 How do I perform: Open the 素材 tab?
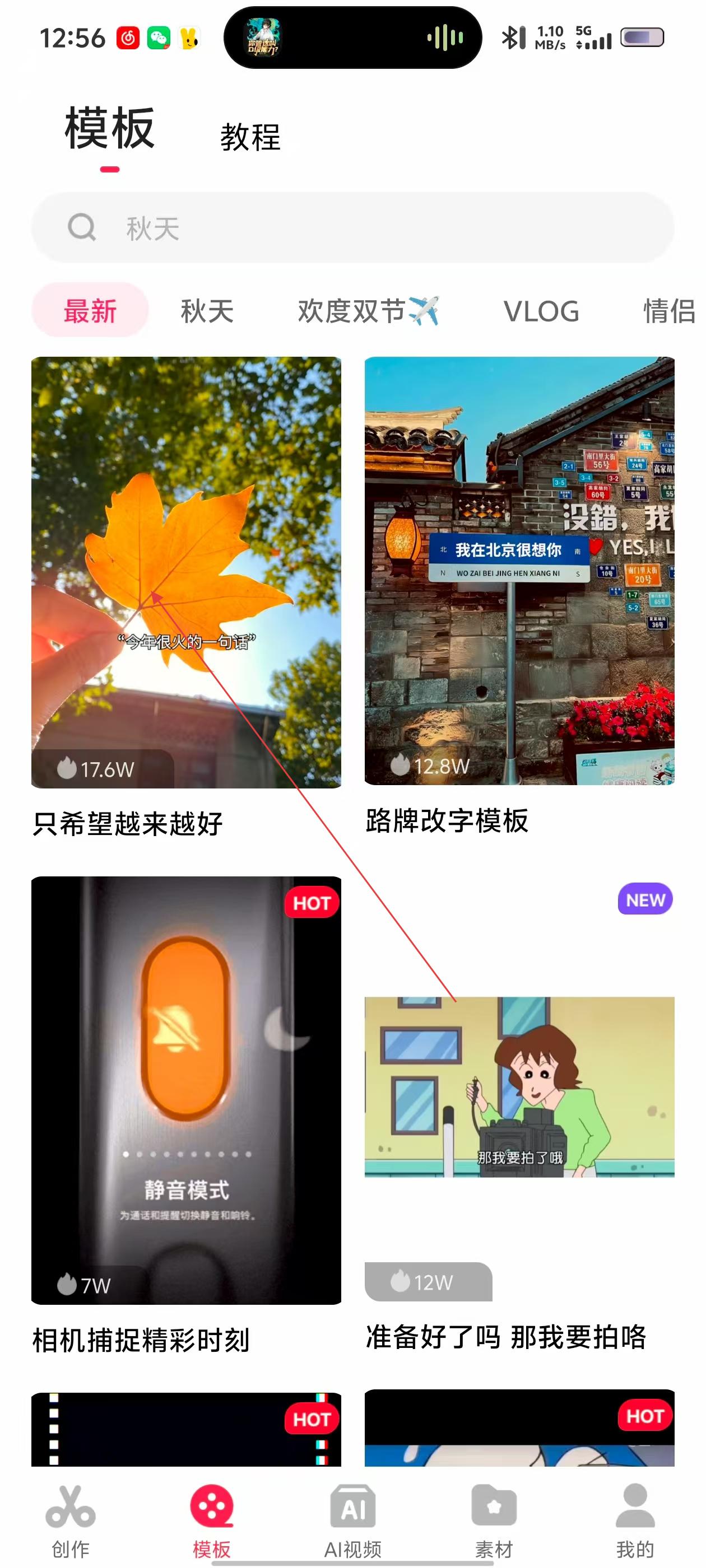click(494, 1518)
